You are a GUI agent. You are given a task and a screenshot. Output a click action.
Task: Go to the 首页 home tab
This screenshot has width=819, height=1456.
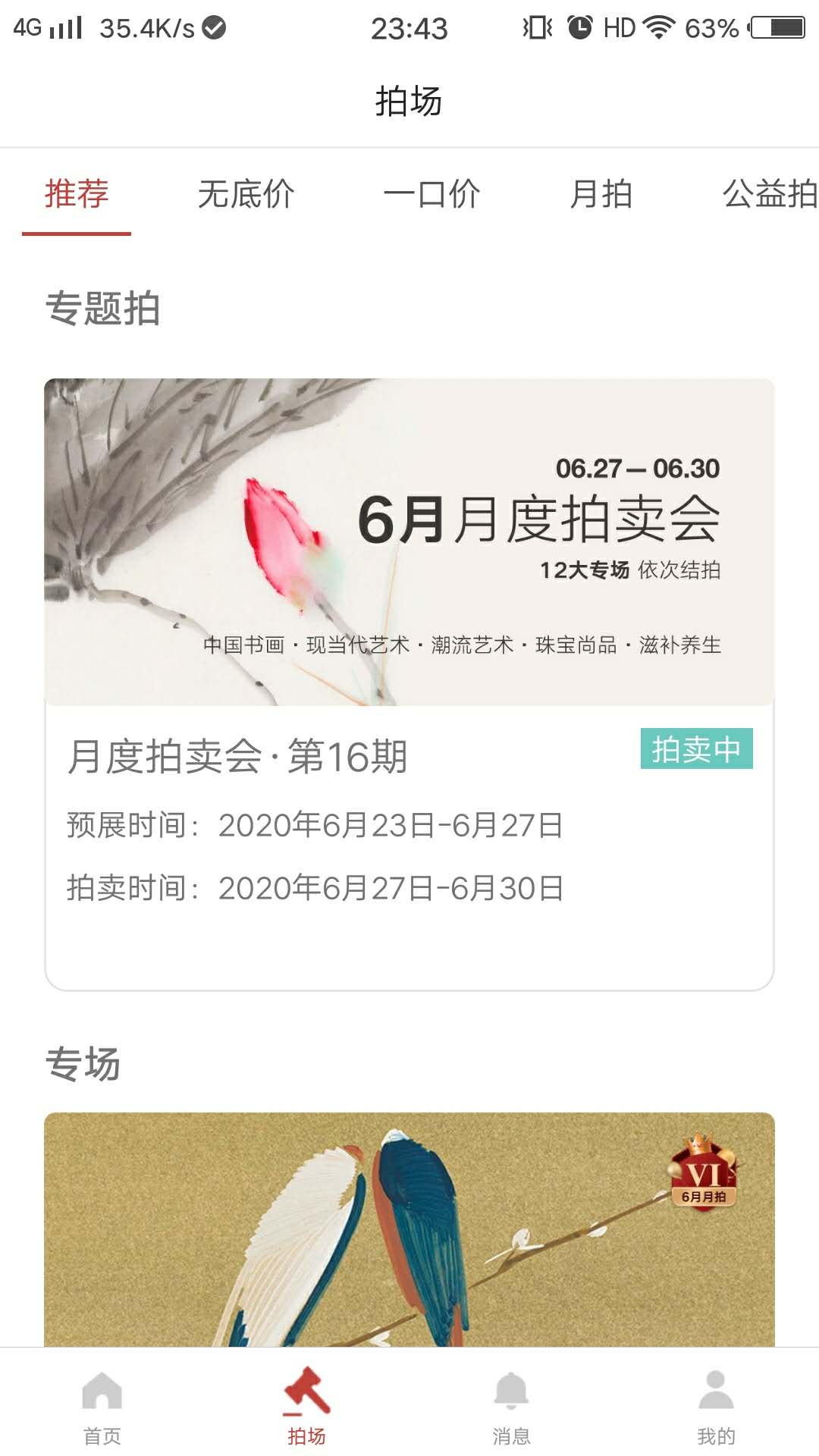pos(102,1404)
